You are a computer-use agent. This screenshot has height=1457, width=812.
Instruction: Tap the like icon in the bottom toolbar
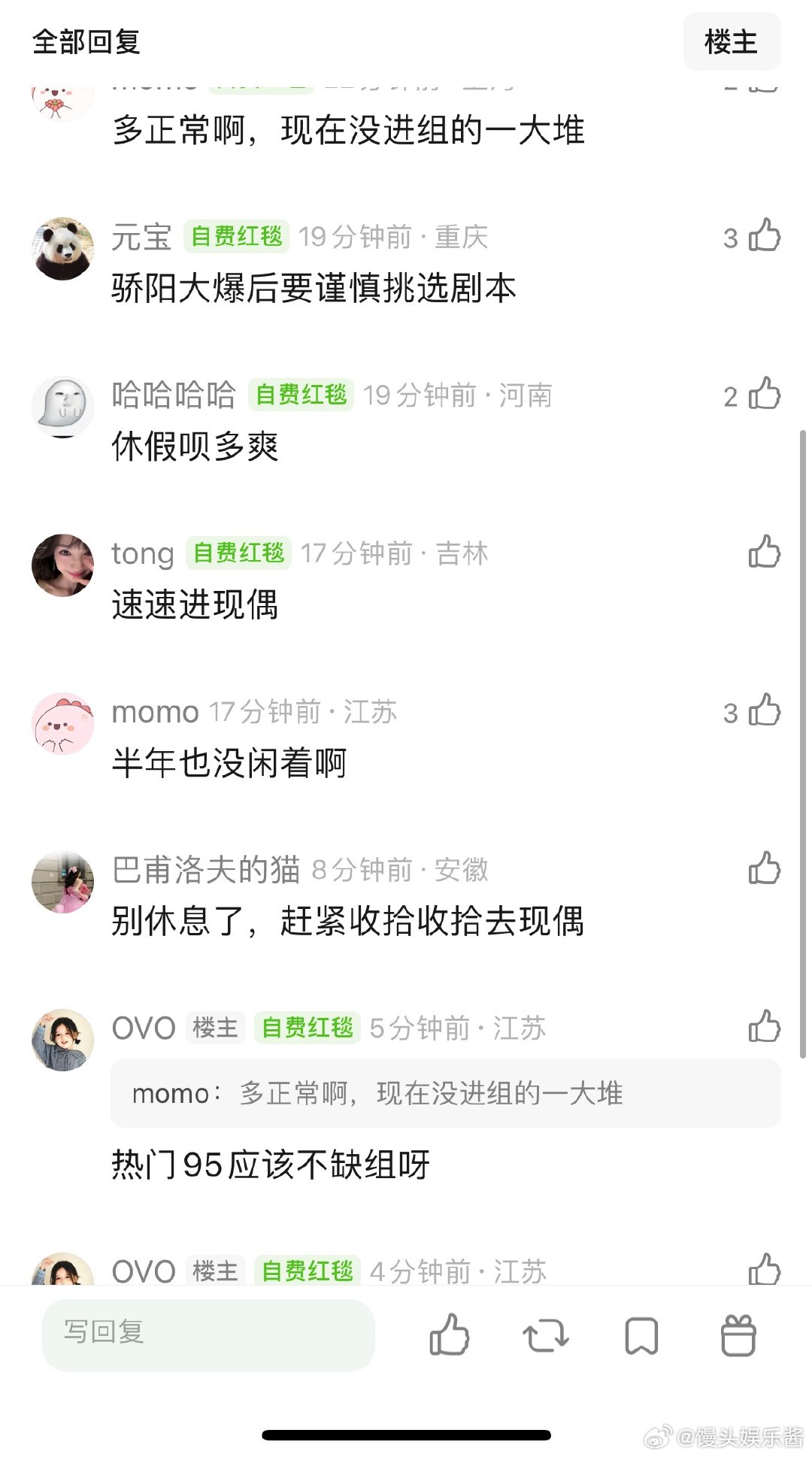(449, 1337)
